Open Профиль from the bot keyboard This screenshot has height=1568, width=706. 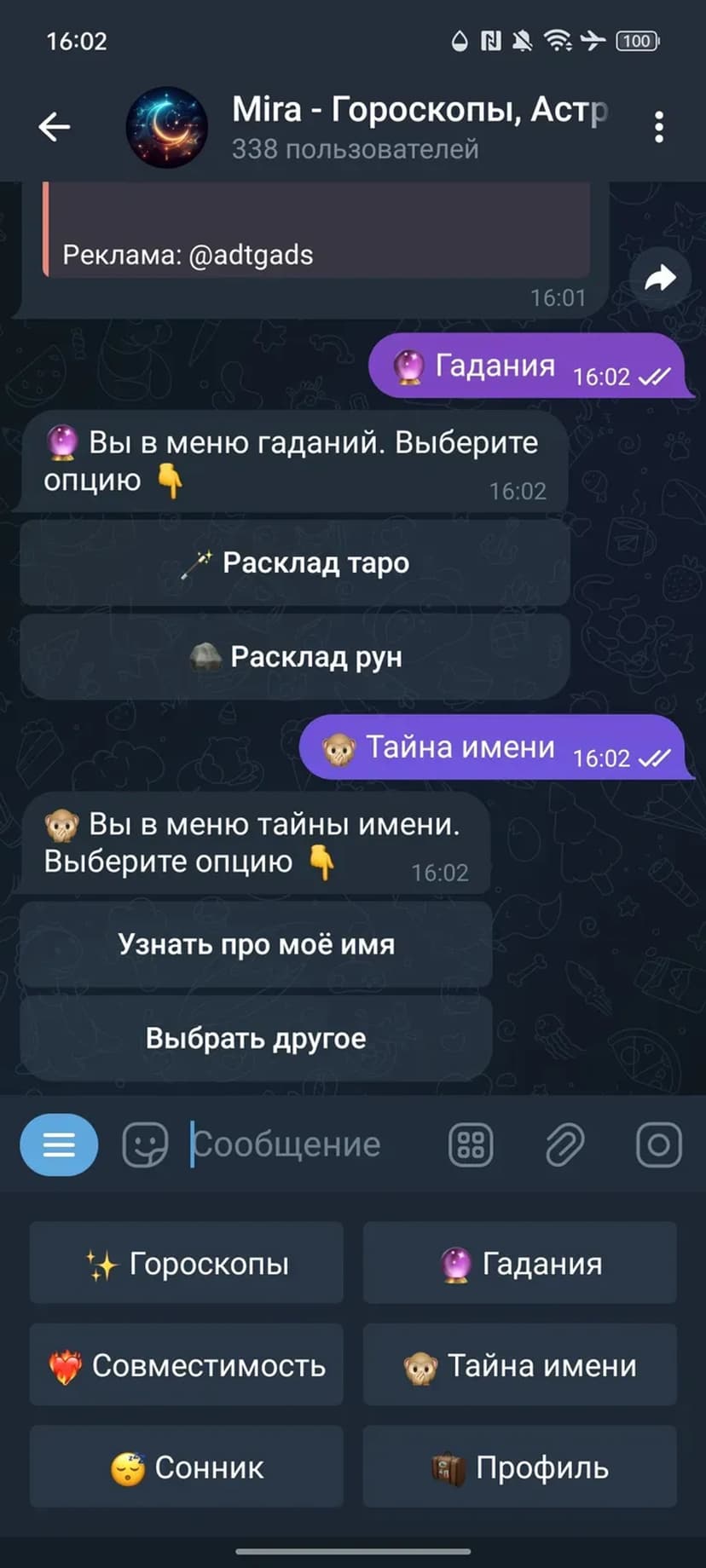520,1467
